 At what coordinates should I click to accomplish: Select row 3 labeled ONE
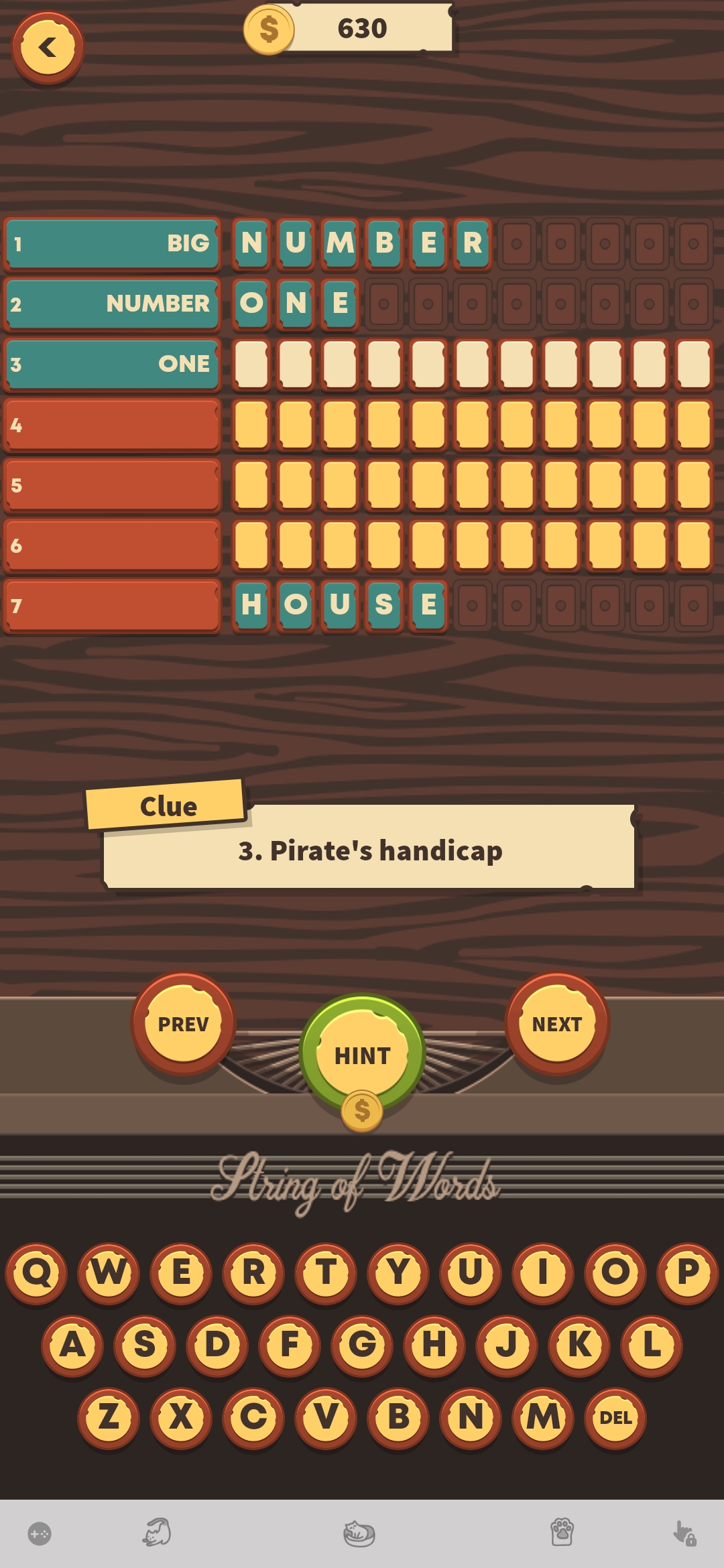pos(113,365)
